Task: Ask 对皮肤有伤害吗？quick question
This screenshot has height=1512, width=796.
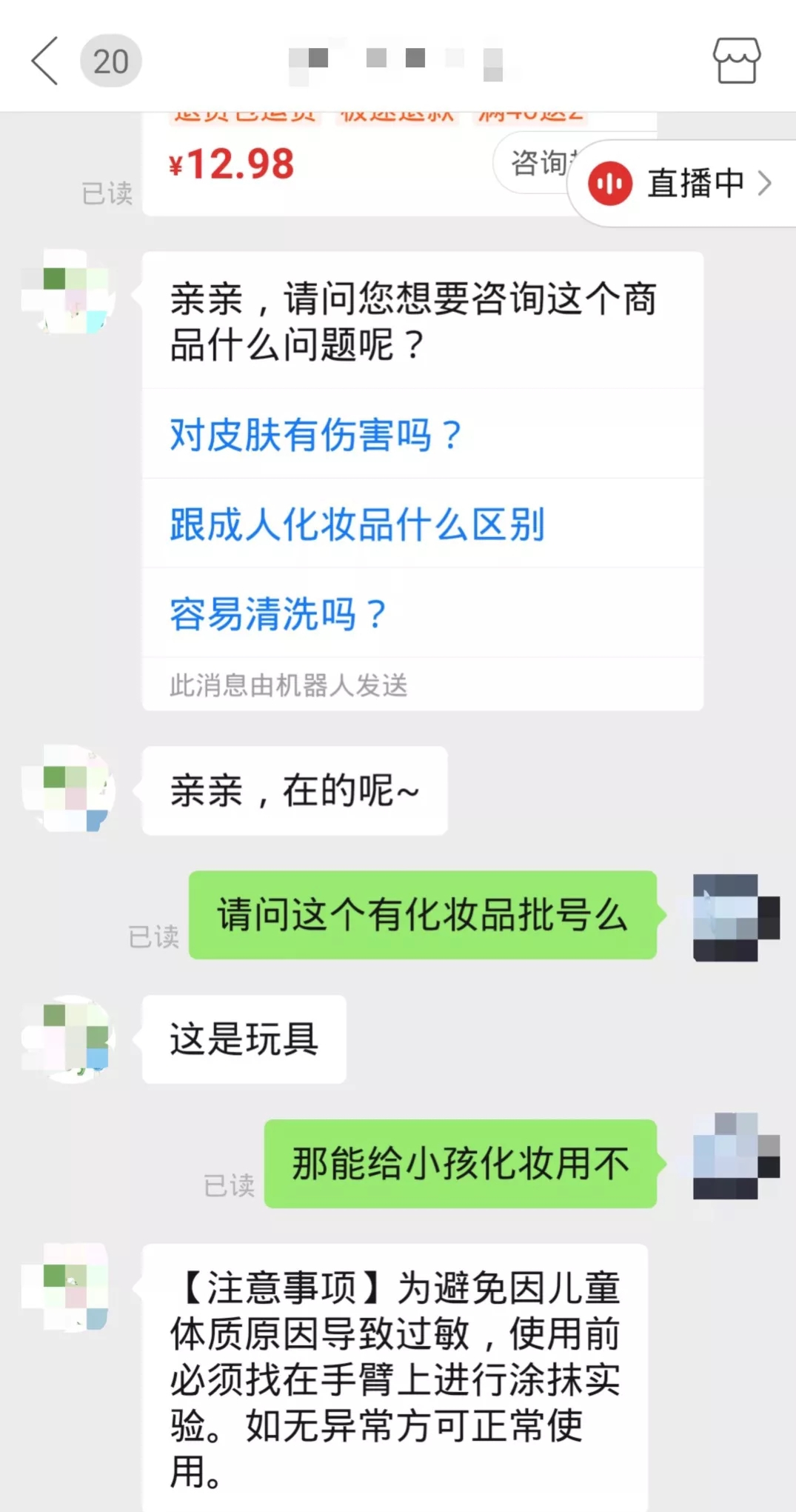Action: pos(314,436)
